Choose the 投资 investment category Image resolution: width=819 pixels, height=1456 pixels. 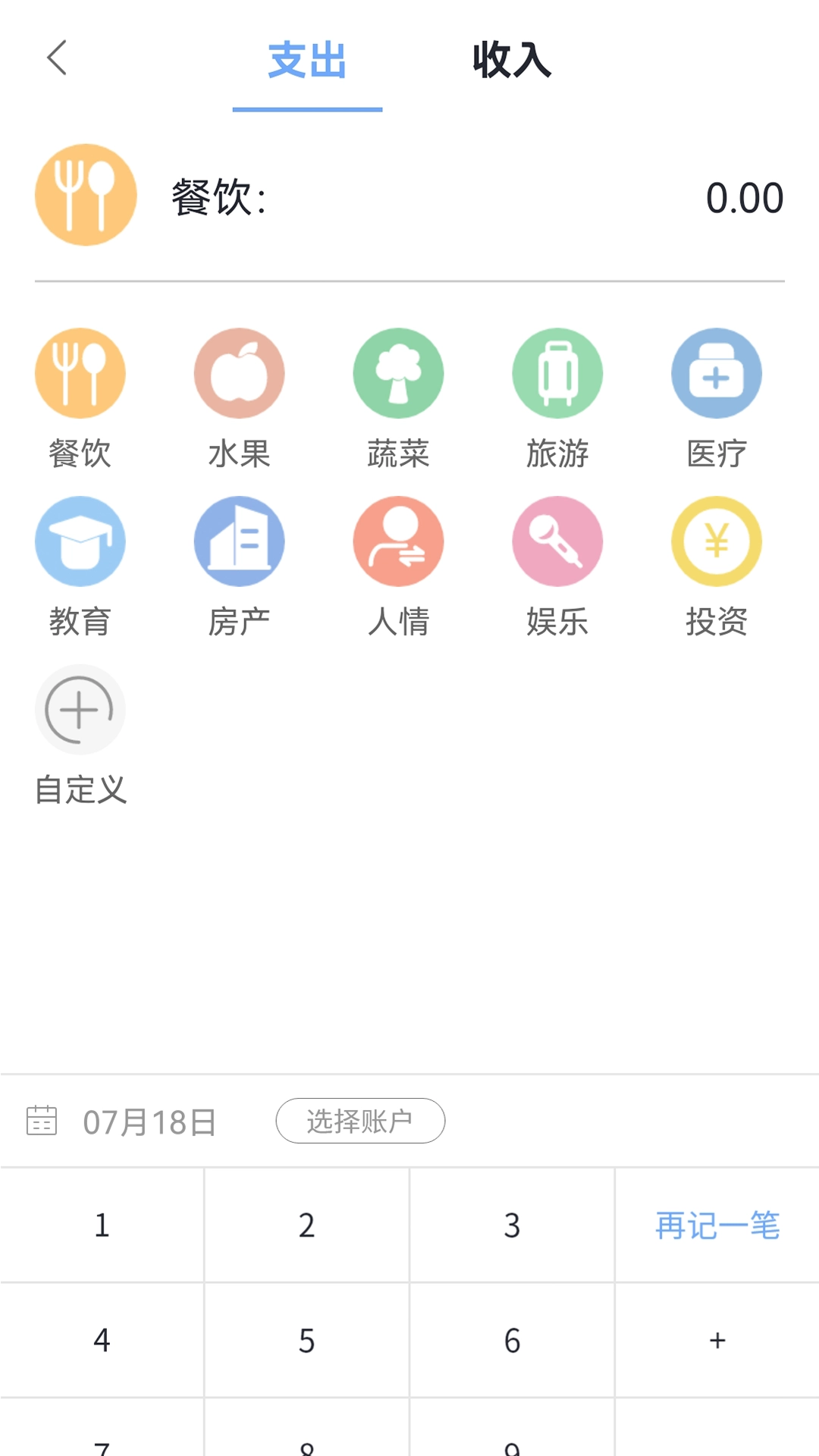tap(716, 542)
